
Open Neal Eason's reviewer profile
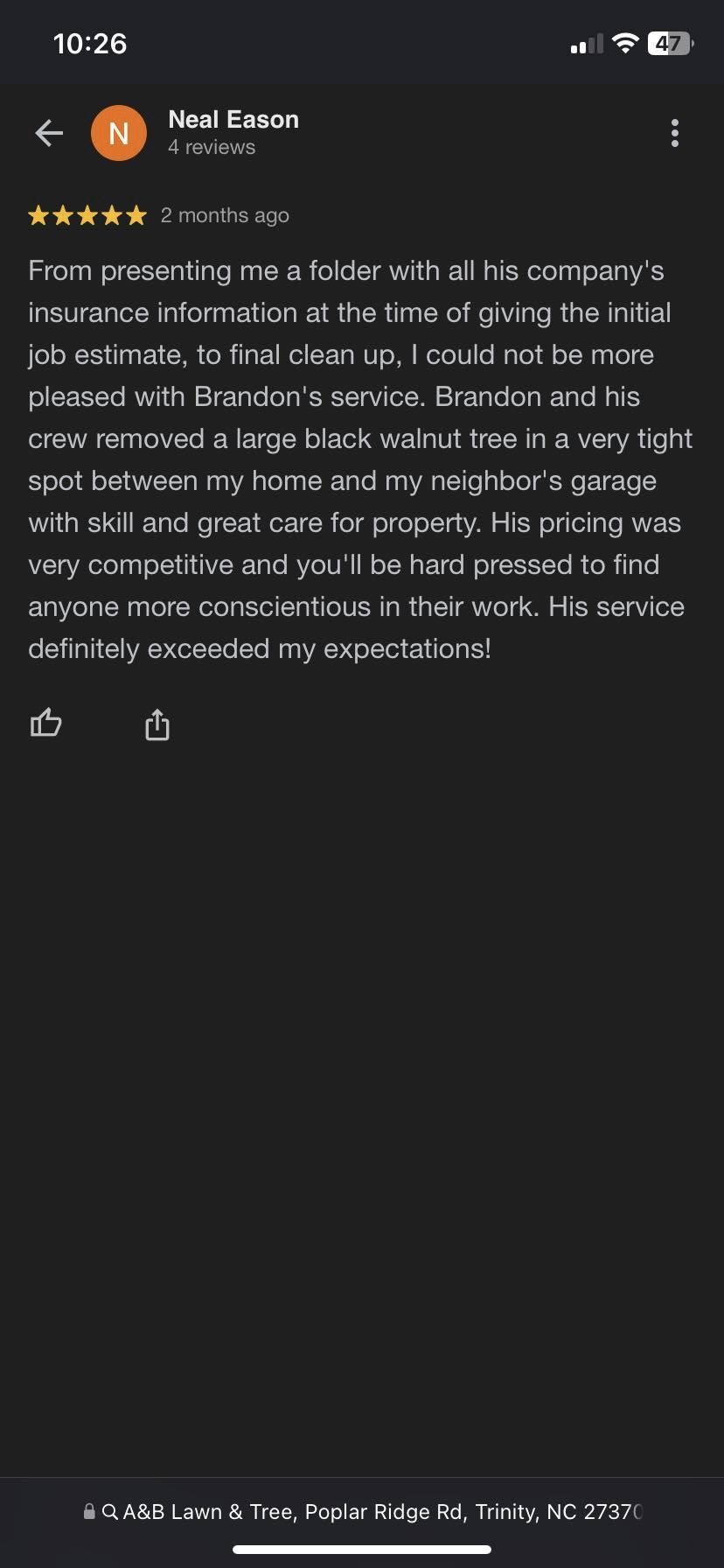[x=233, y=120]
